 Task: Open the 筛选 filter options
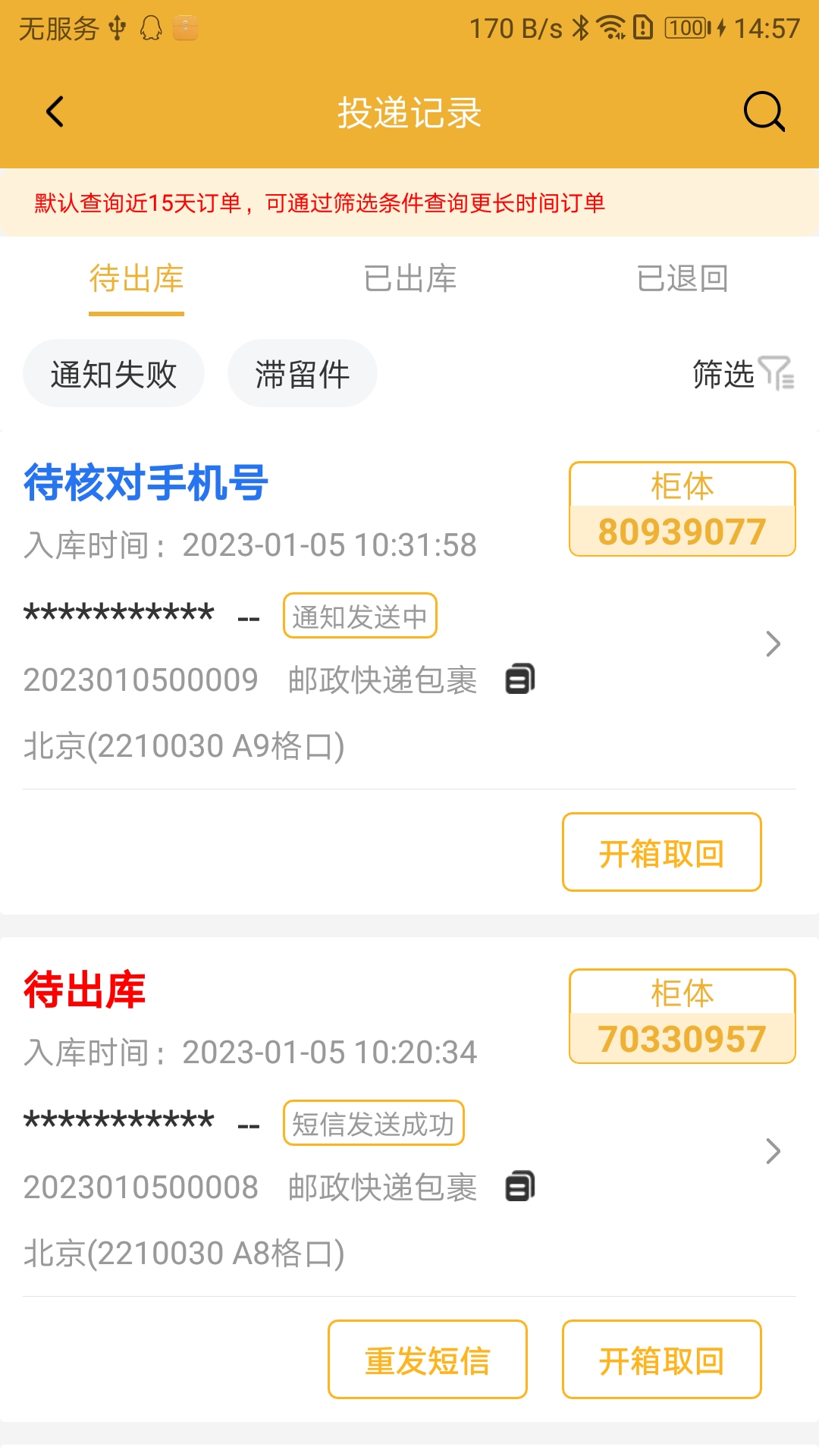tap(742, 374)
